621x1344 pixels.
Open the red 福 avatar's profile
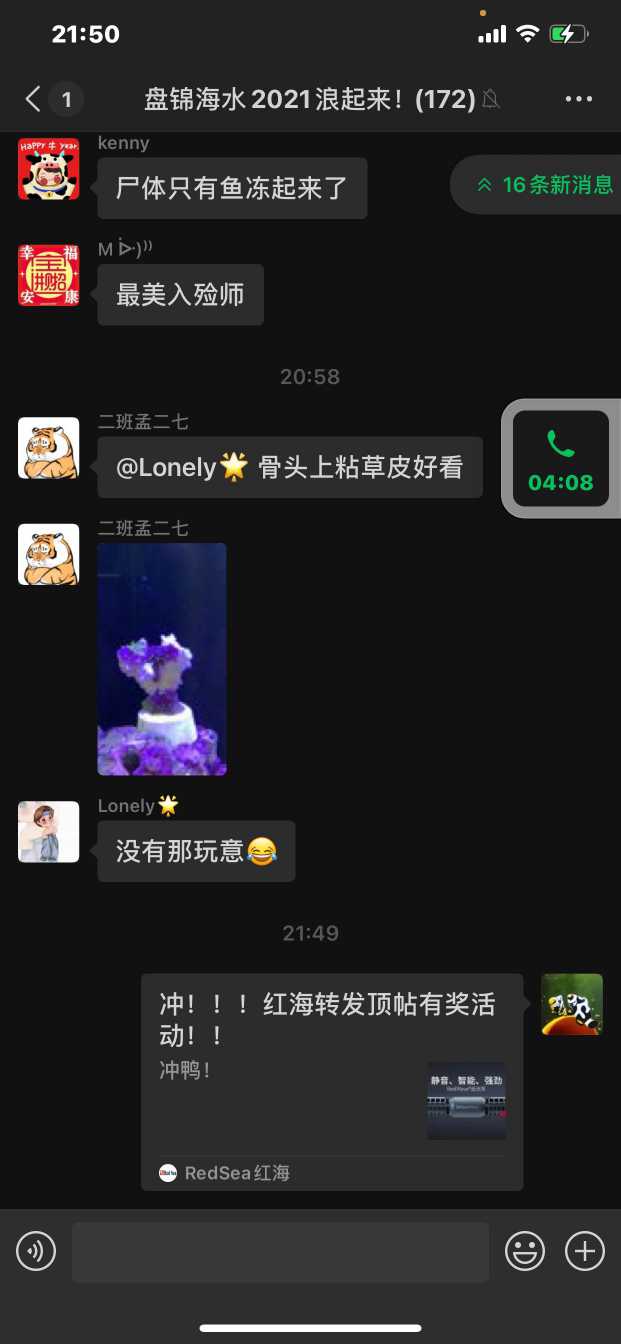49,275
